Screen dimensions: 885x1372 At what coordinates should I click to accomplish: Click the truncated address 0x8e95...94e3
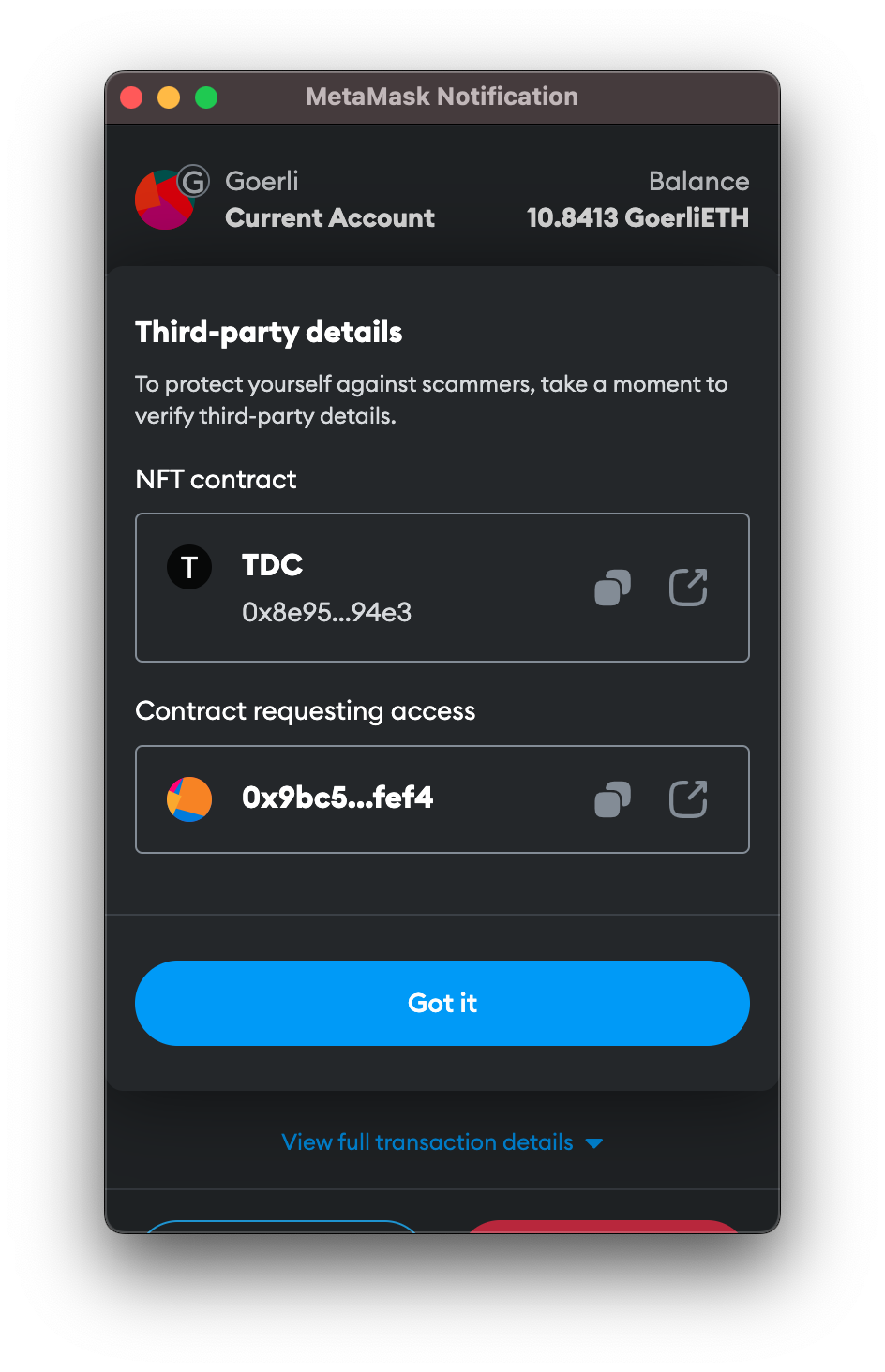click(x=327, y=612)
